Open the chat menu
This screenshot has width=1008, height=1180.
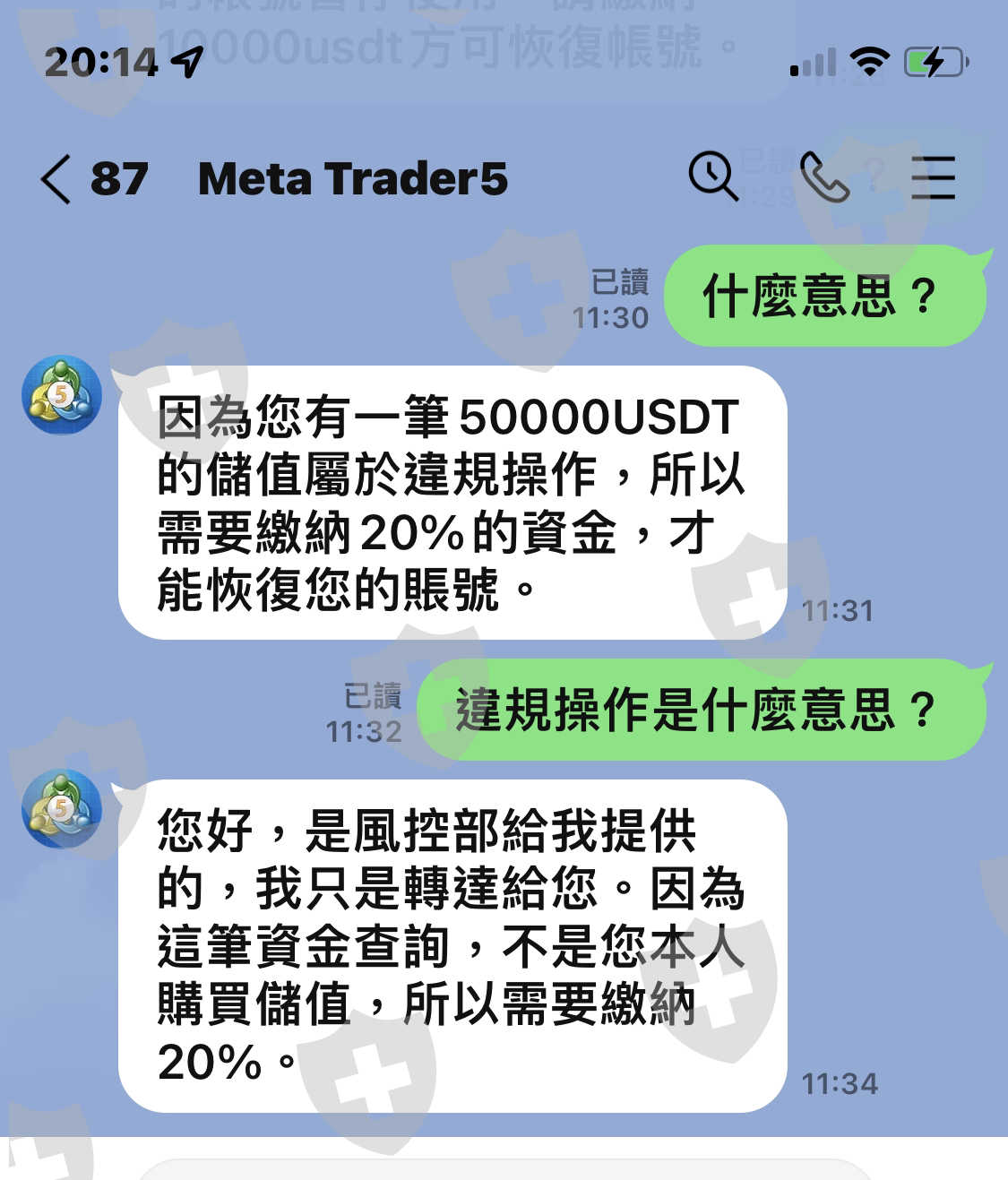933,177
